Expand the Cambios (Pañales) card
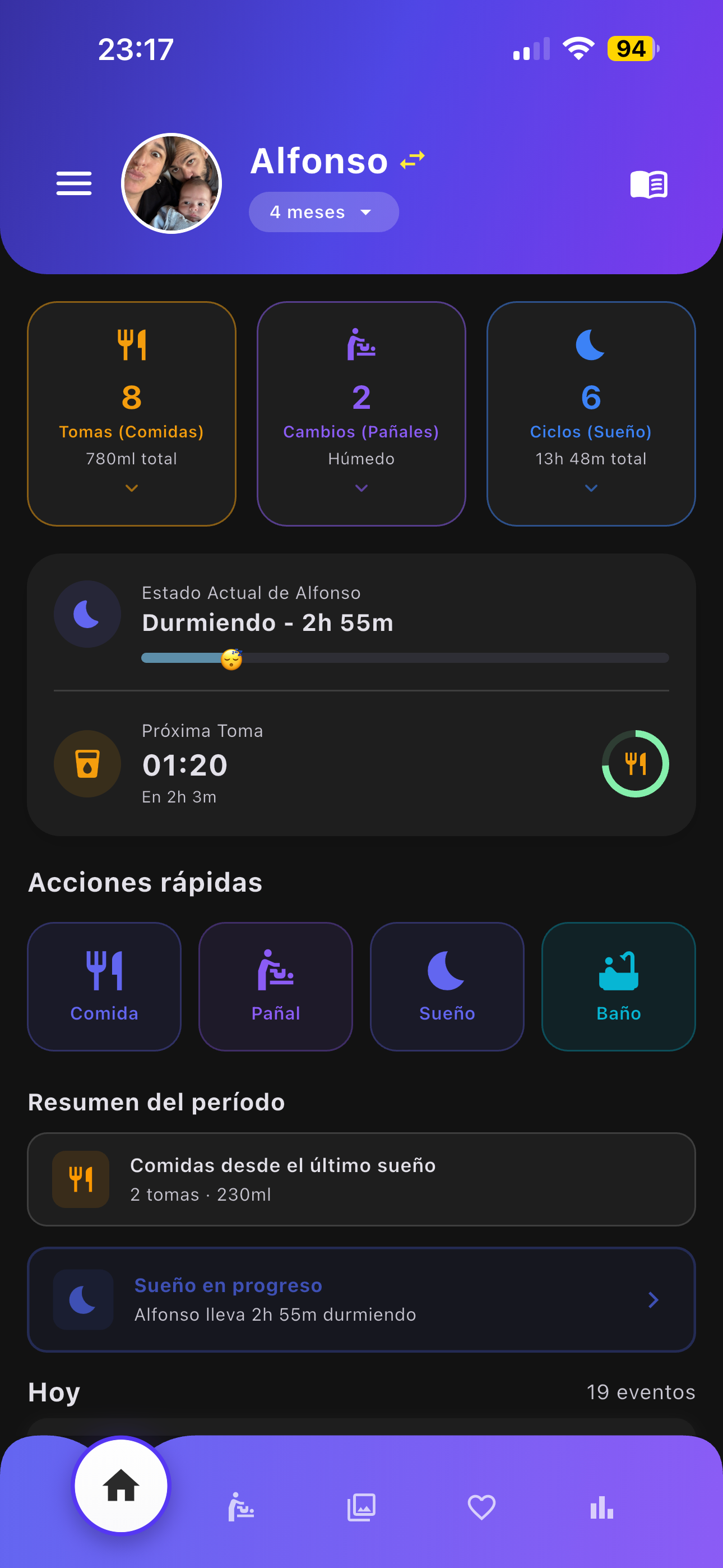The height and width of the screenshot is (1568, 723). 361,414
